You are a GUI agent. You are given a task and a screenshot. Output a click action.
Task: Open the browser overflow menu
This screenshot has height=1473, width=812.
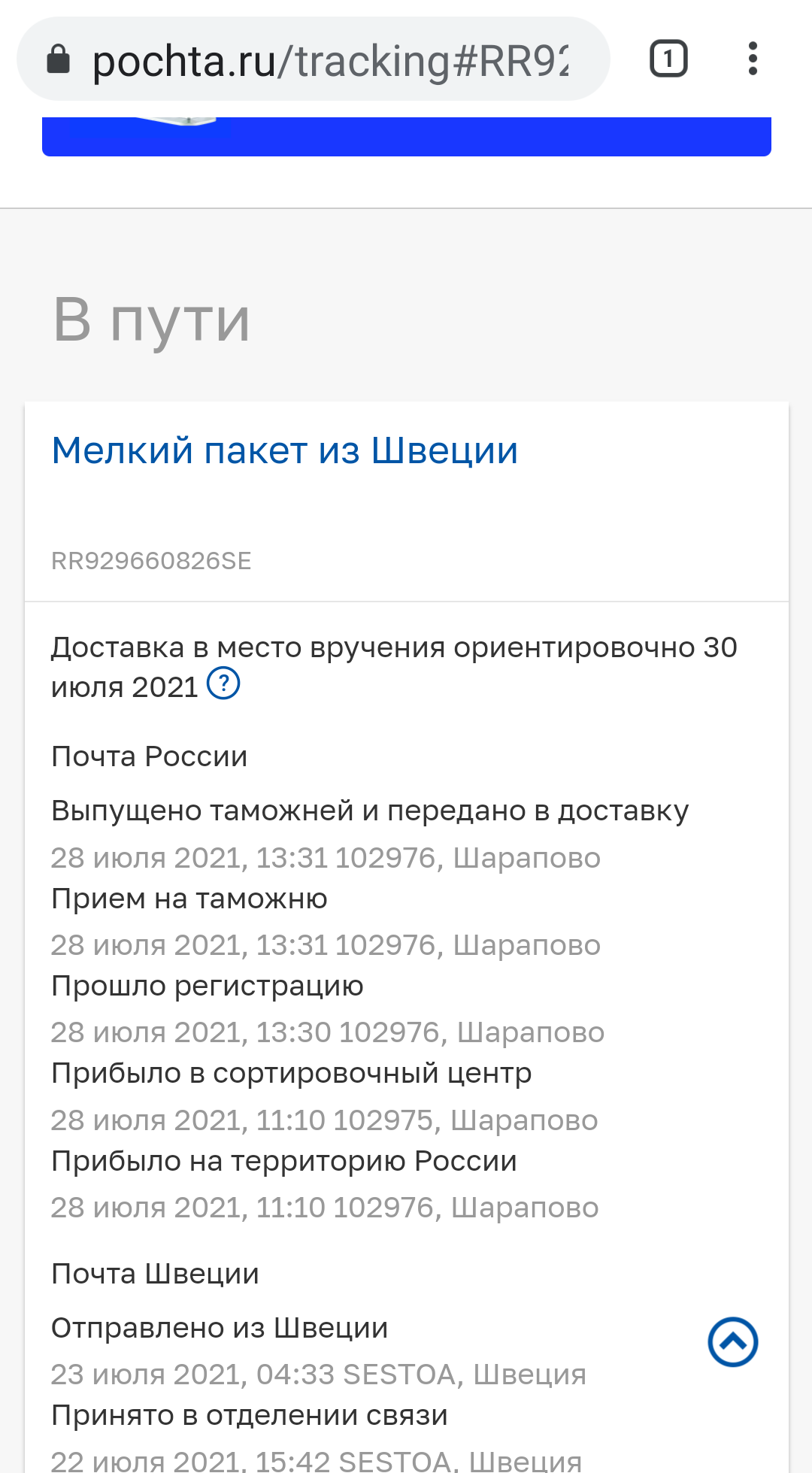coord(753,59)
